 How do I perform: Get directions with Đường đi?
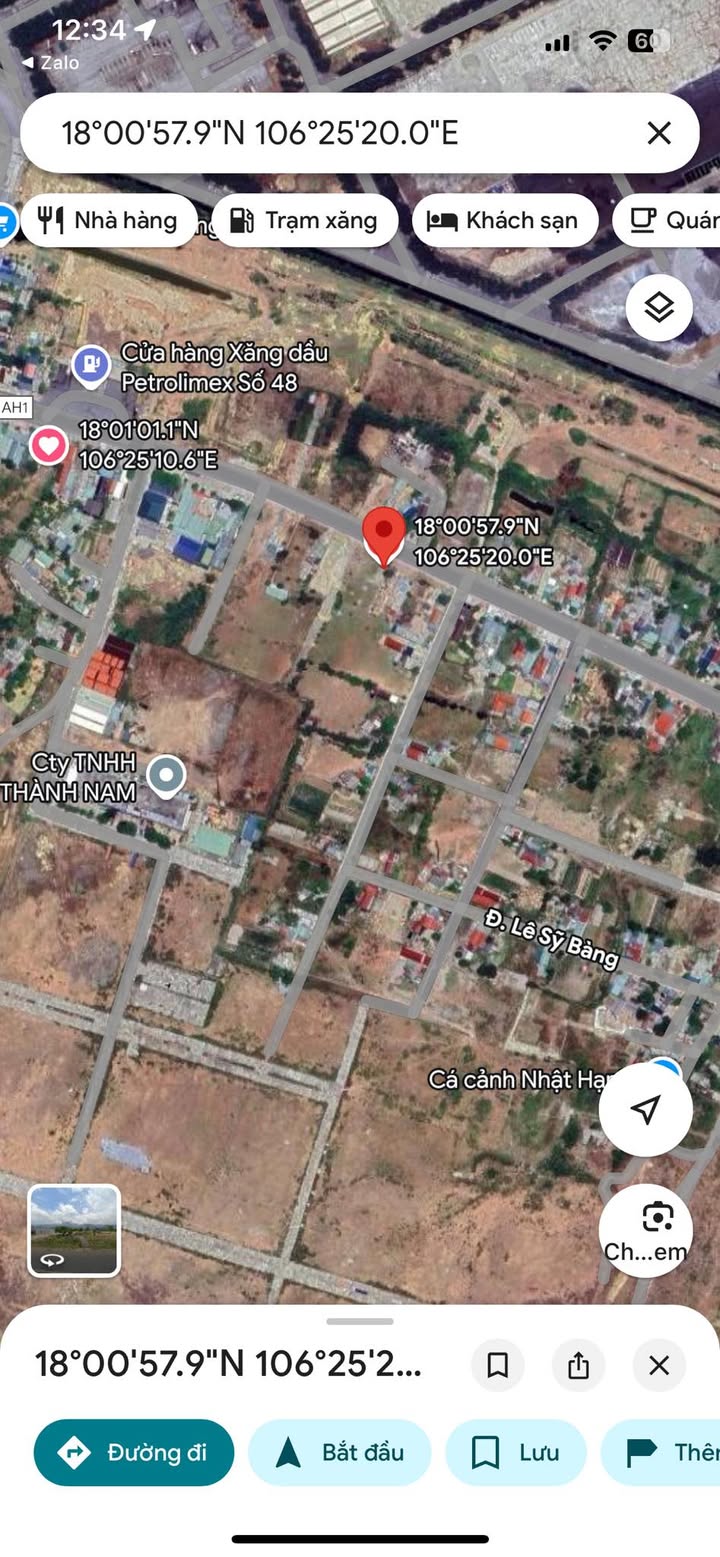(x=134, y=1452)
